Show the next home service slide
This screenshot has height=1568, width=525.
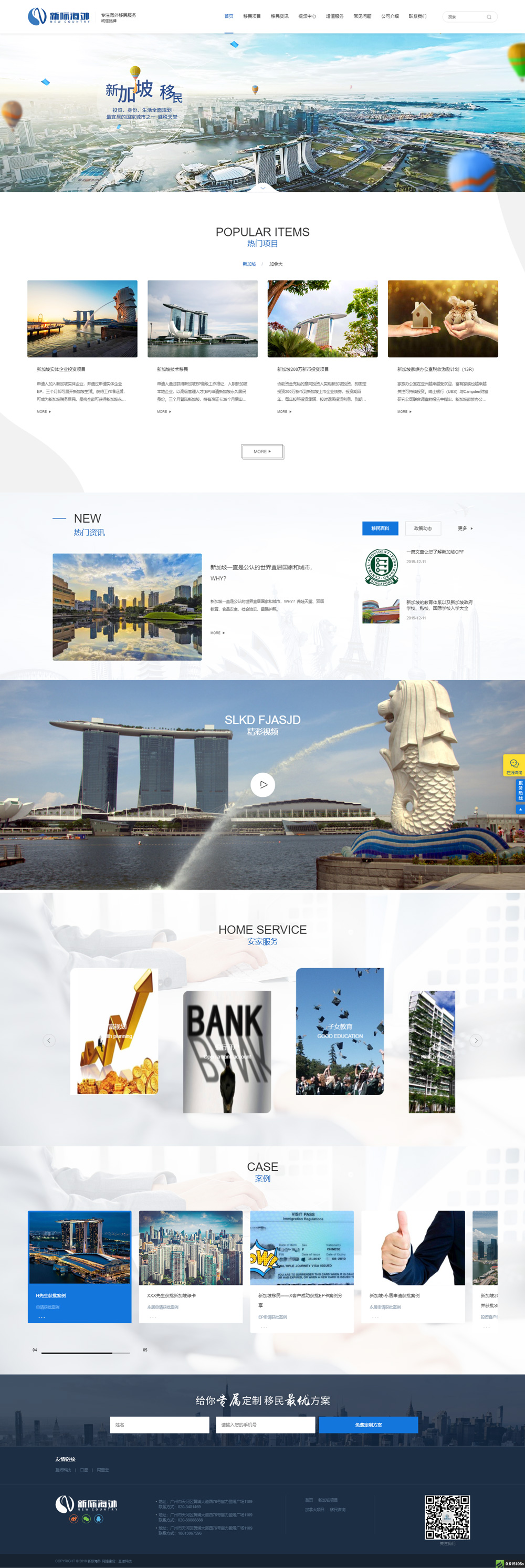(476, 1040)
